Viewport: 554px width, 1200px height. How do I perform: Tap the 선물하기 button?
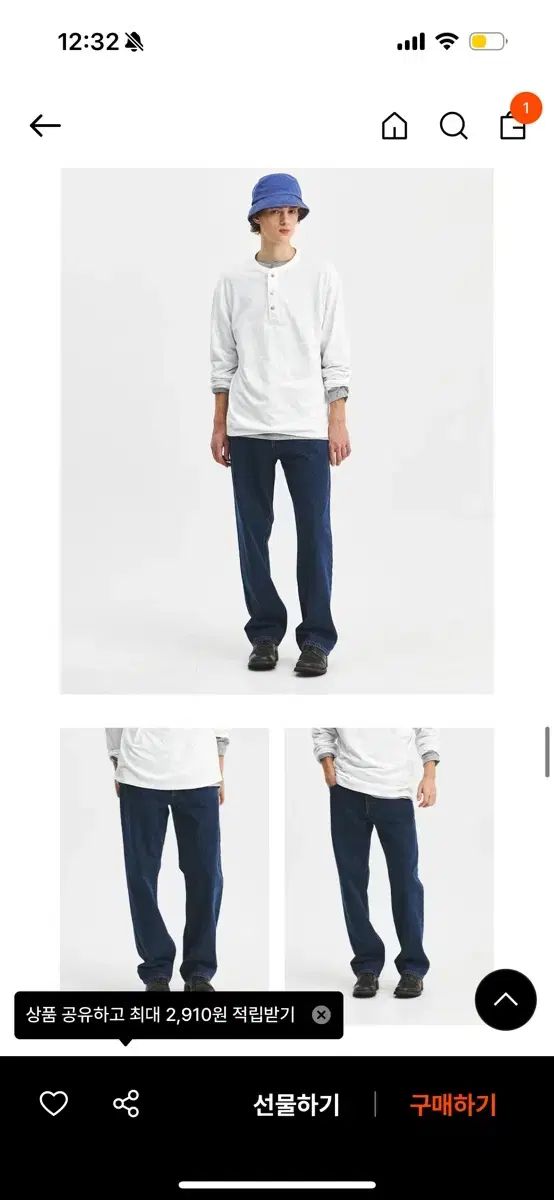pyautogui.click(x=296, y=1105)
